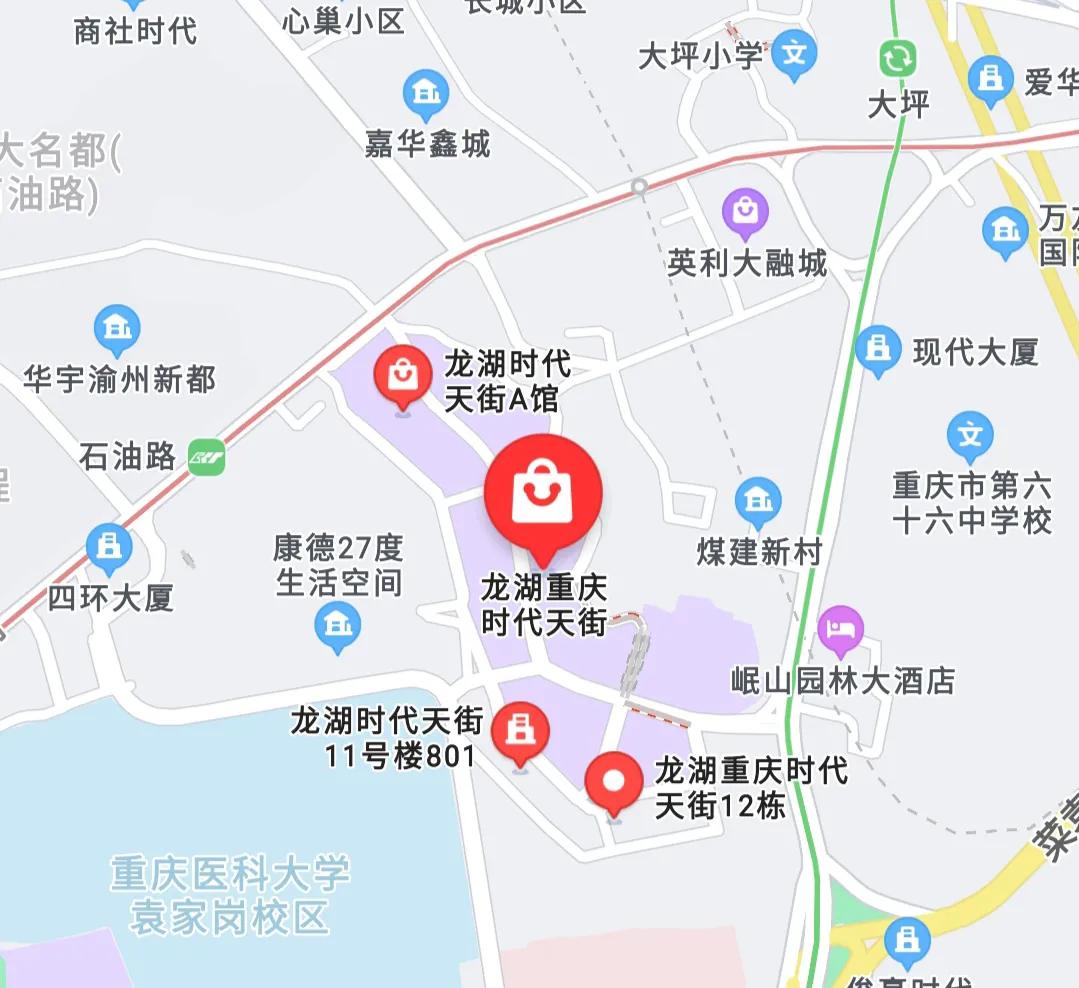Select the 龙湖时代天街A馆 marker
This screenshot has height=988, width=1079.
(402, 374)
